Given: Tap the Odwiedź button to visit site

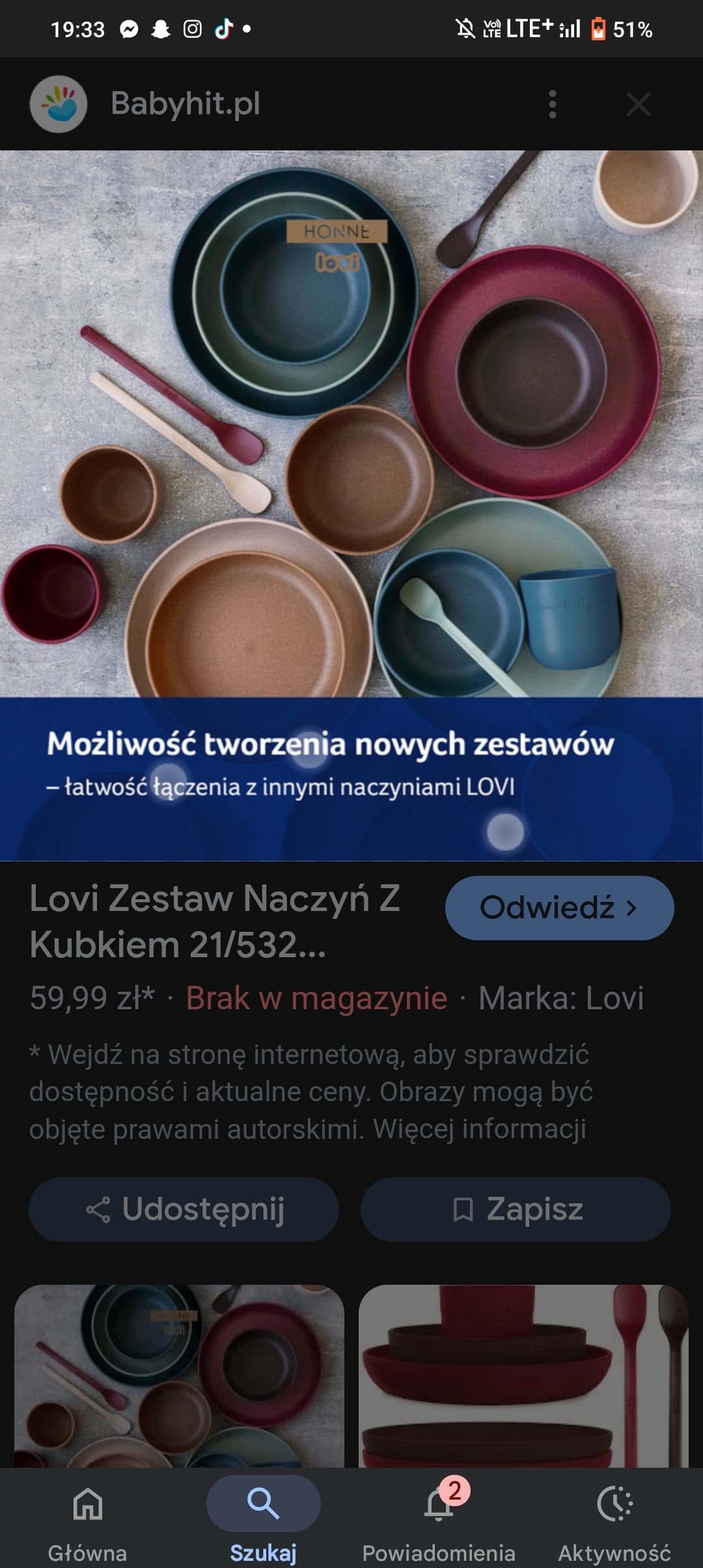Looking at the screenshot, I should [x=559, y=908].
